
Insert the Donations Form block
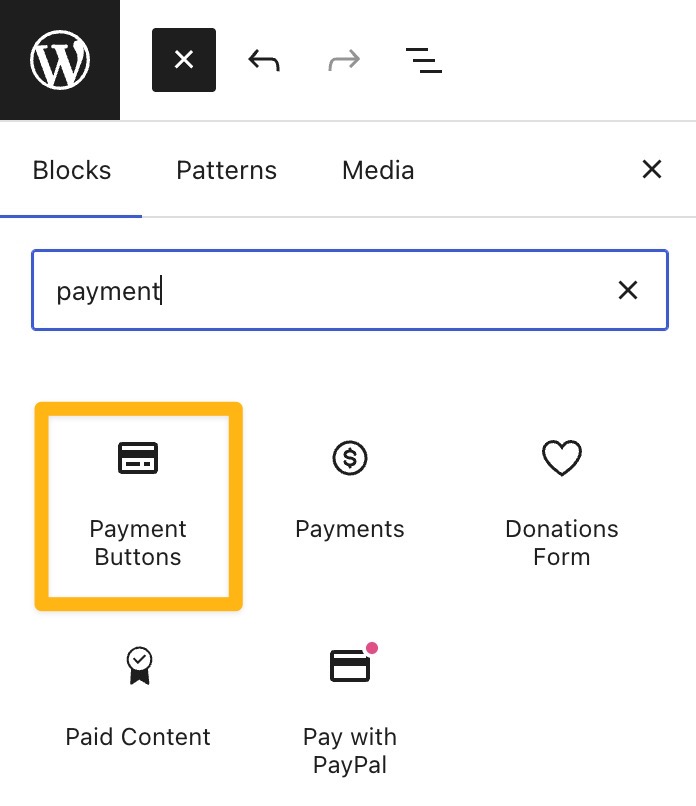click(562, 506)
